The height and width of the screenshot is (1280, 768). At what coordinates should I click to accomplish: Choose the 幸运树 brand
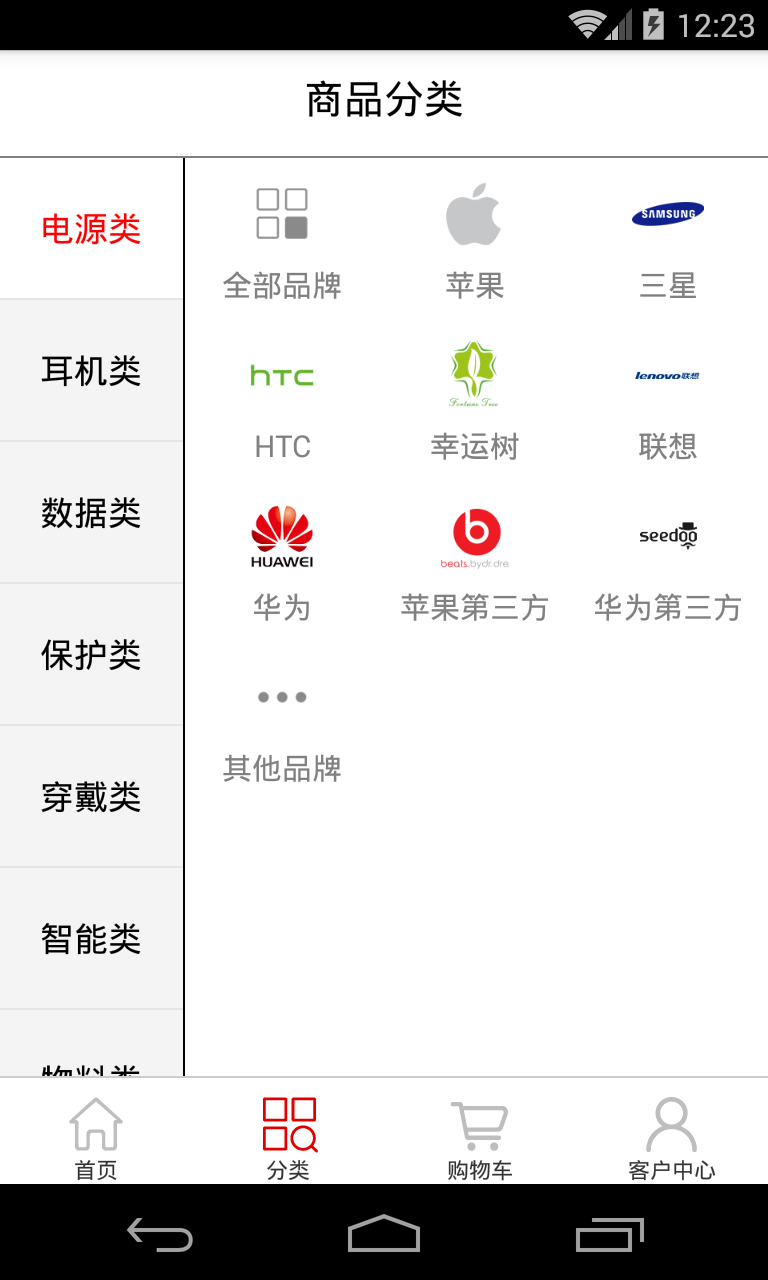(474, 403)
